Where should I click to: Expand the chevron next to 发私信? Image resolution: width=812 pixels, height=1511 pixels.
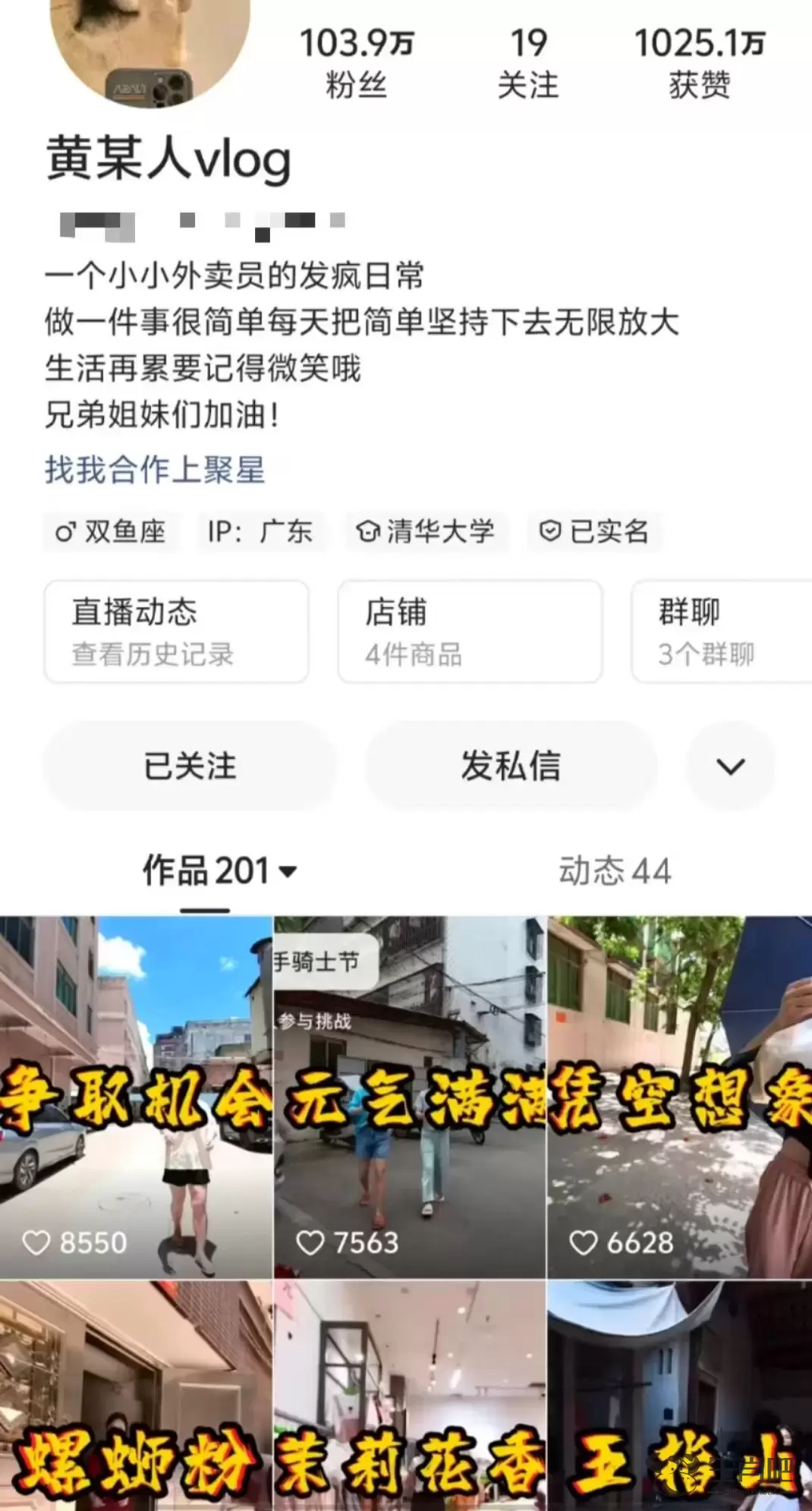pyautogui.click(x=730, y=767)
